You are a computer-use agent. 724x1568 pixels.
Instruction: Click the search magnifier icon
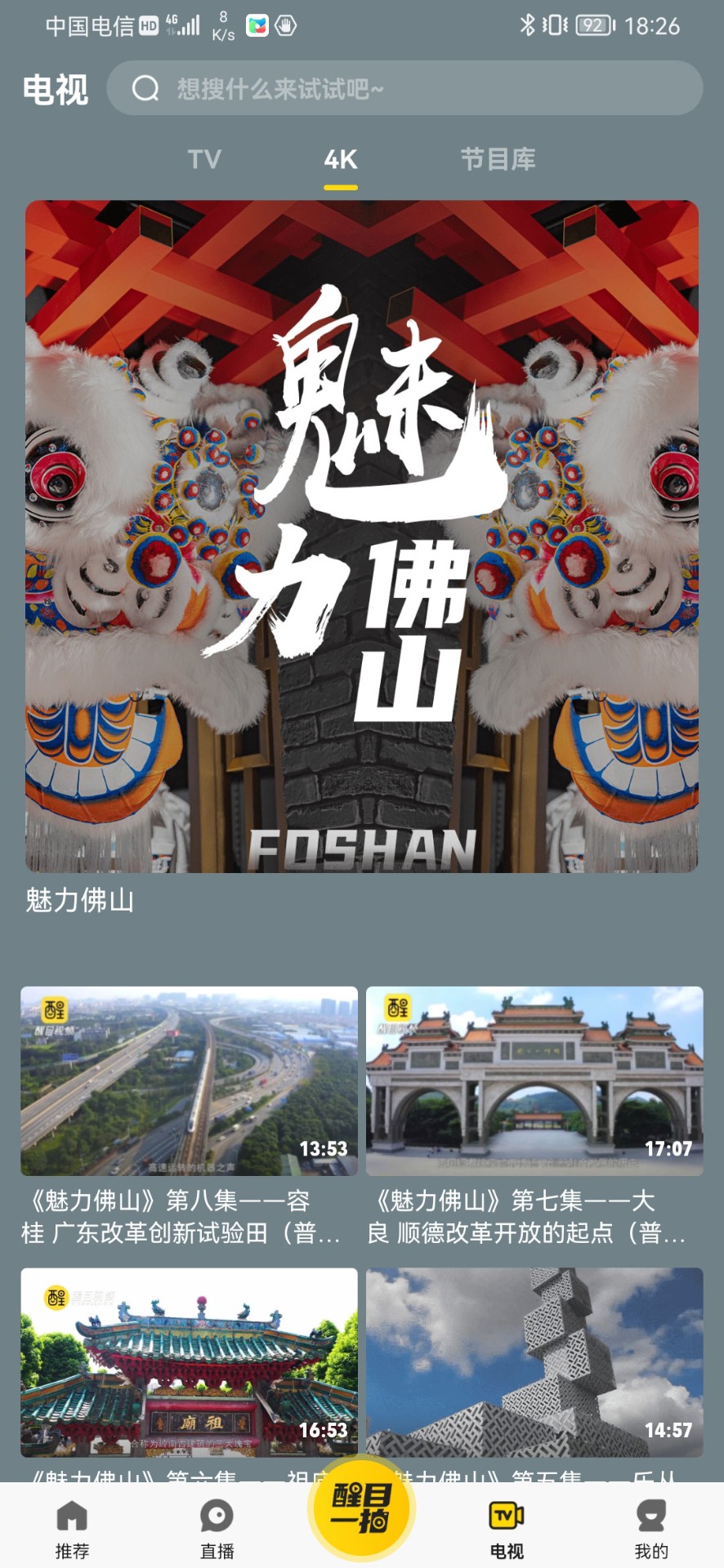pyautogui.click(x=145, y=90)
